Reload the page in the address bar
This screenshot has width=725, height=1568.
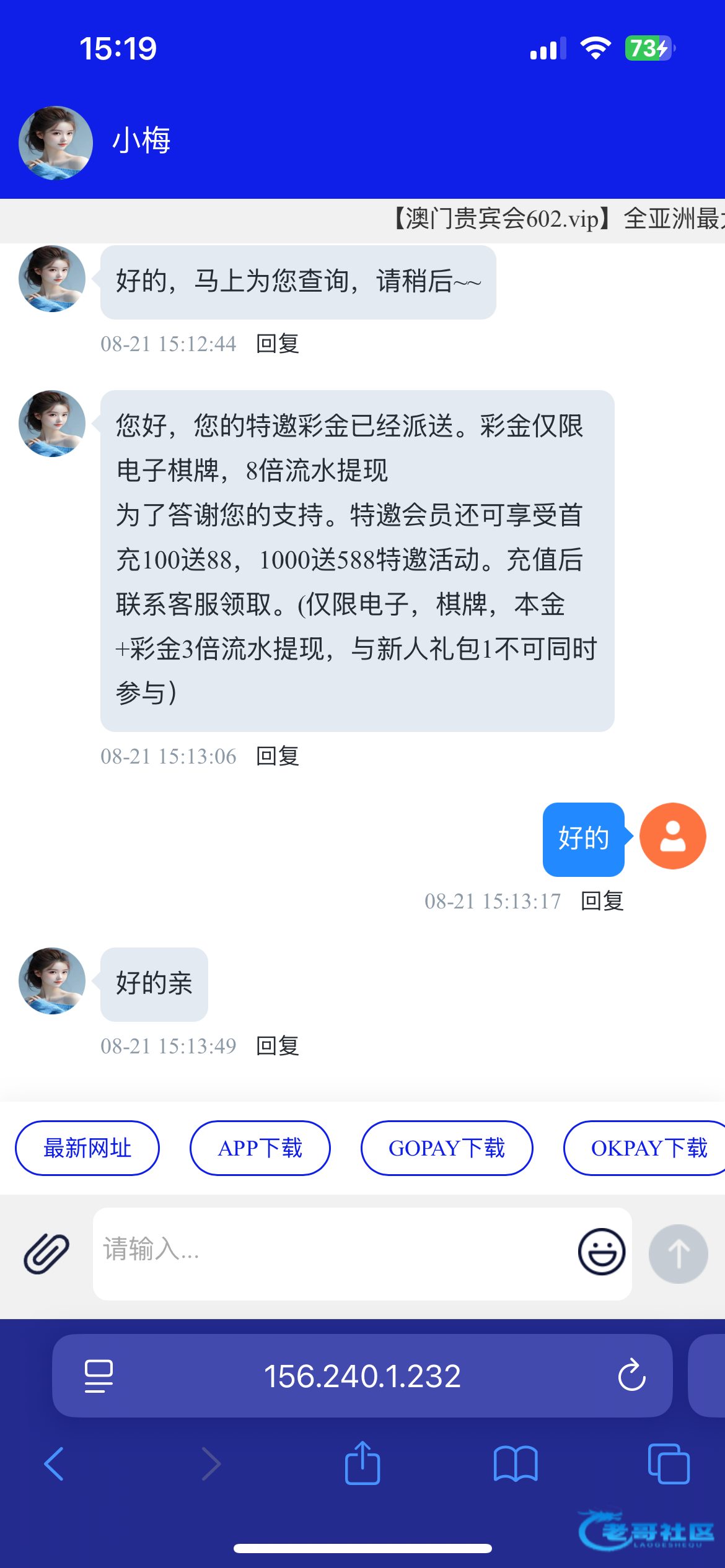pos(631,1375)
